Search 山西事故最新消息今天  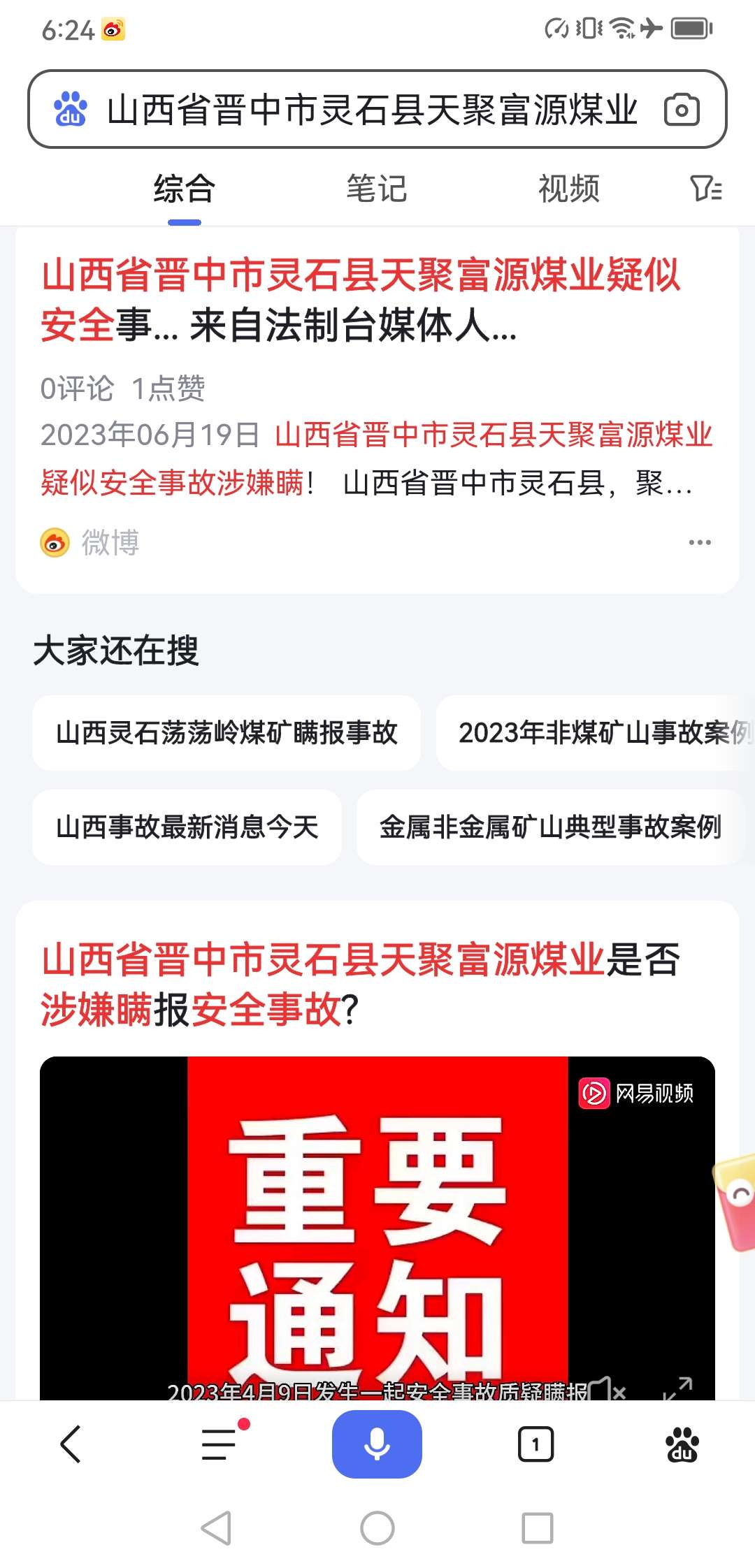[x=187, y=827]
